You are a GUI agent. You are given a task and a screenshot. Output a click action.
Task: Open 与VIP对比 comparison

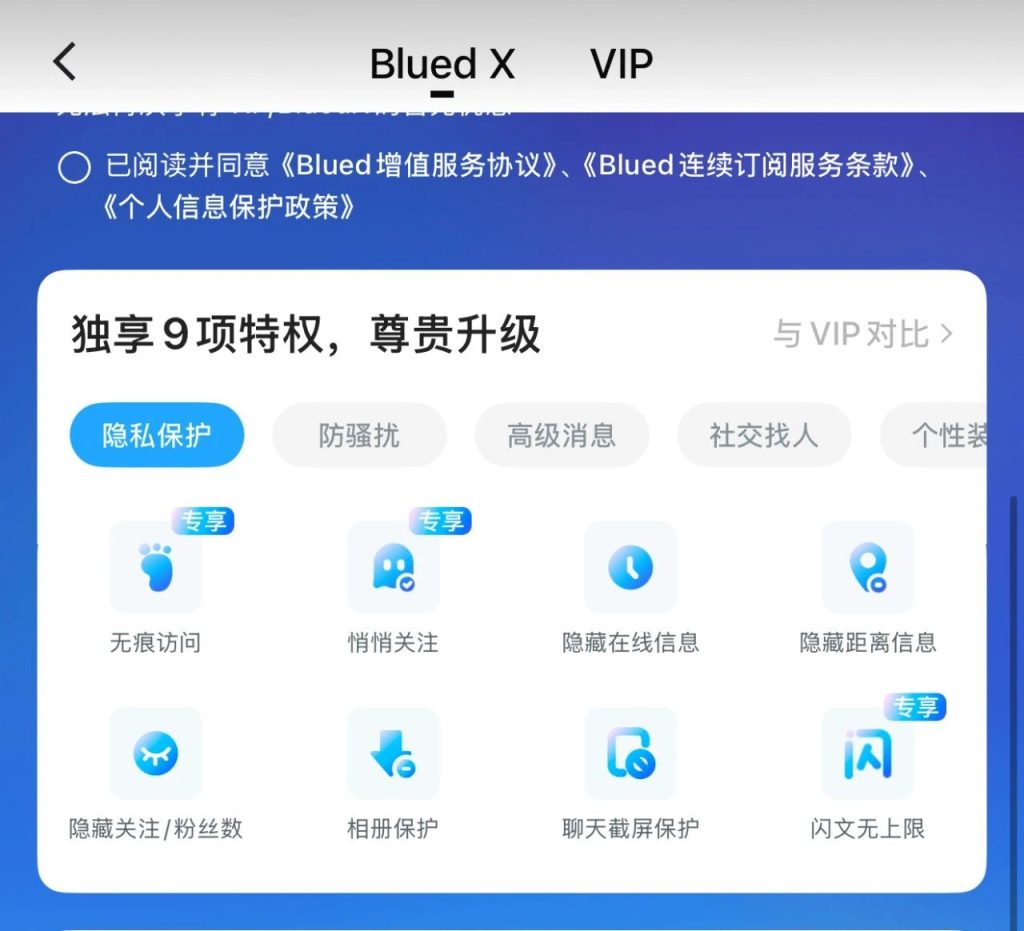[x=862, y=334]
